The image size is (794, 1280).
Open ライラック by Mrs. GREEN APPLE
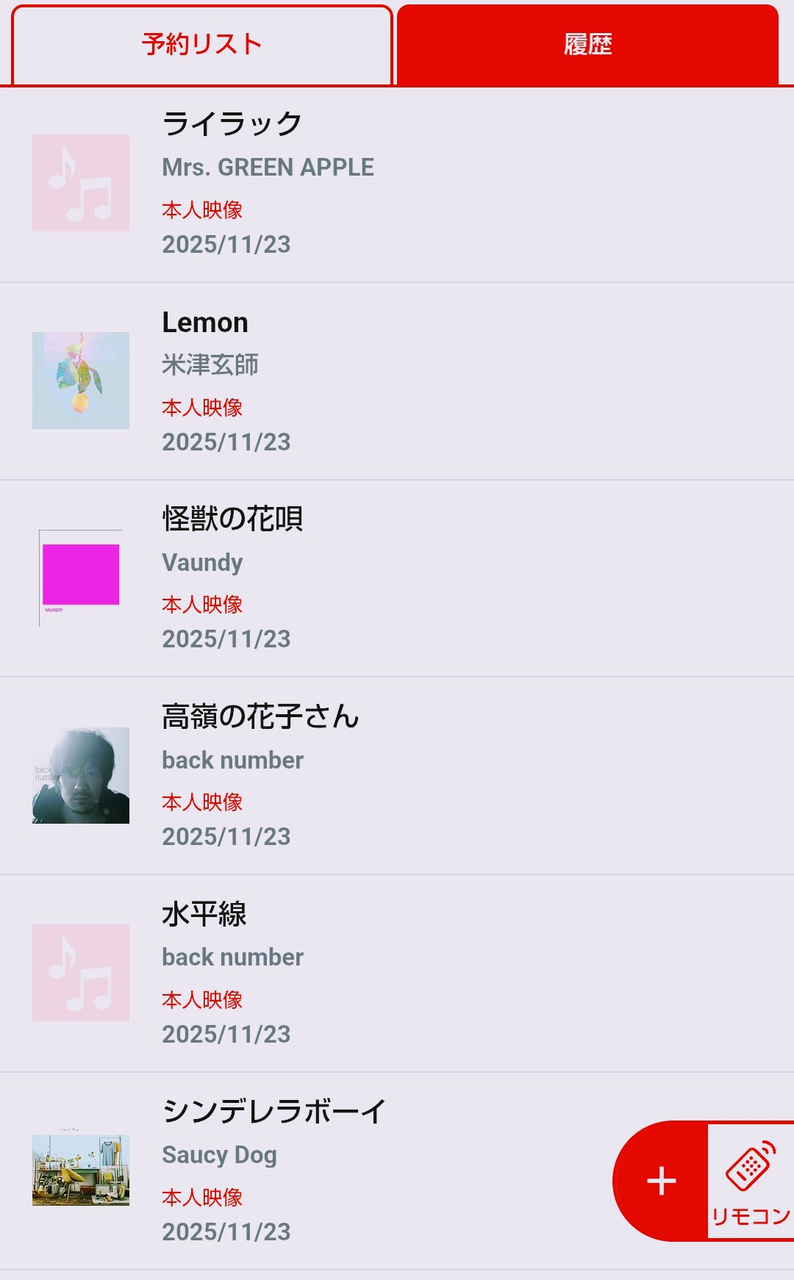[232, 124]
